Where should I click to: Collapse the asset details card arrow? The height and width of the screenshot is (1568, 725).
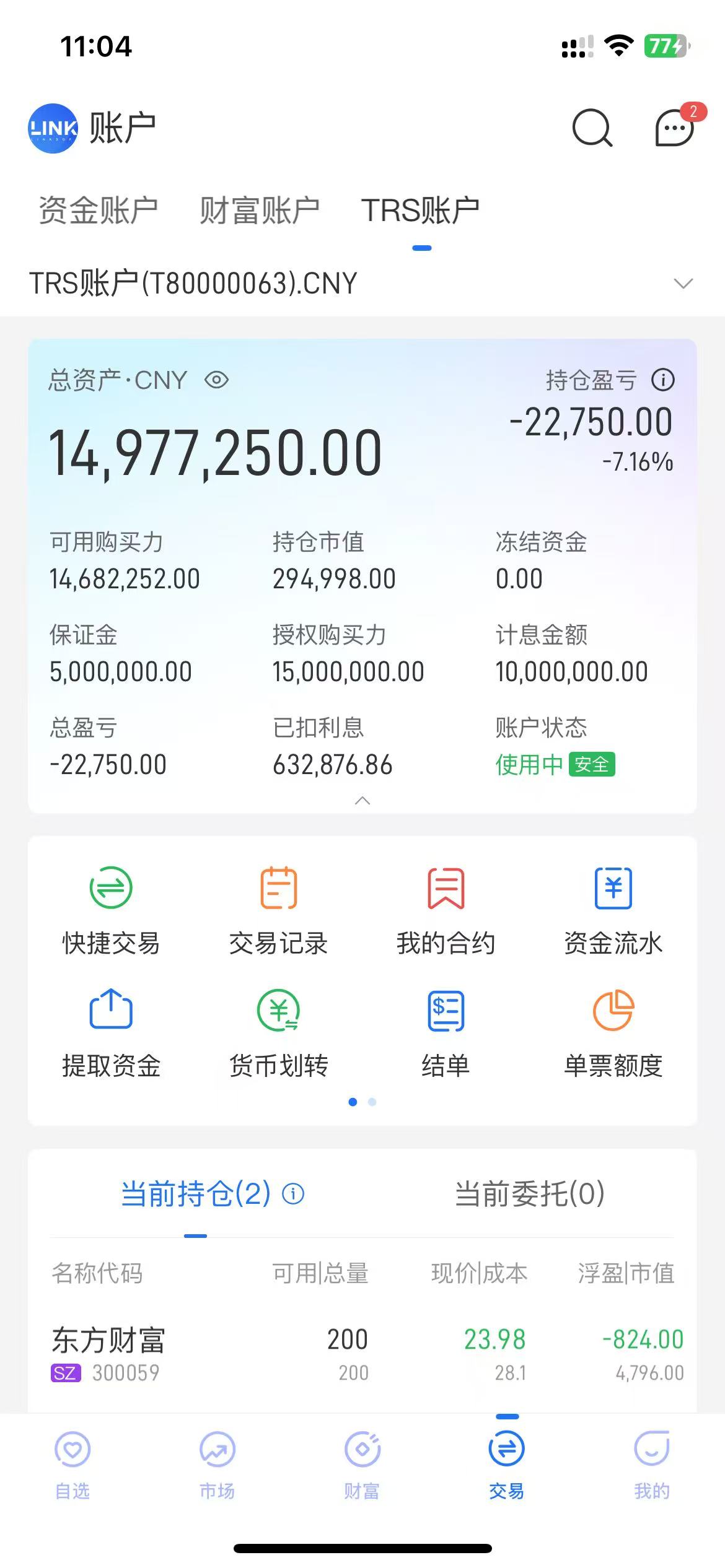click(x=362, y=801)
